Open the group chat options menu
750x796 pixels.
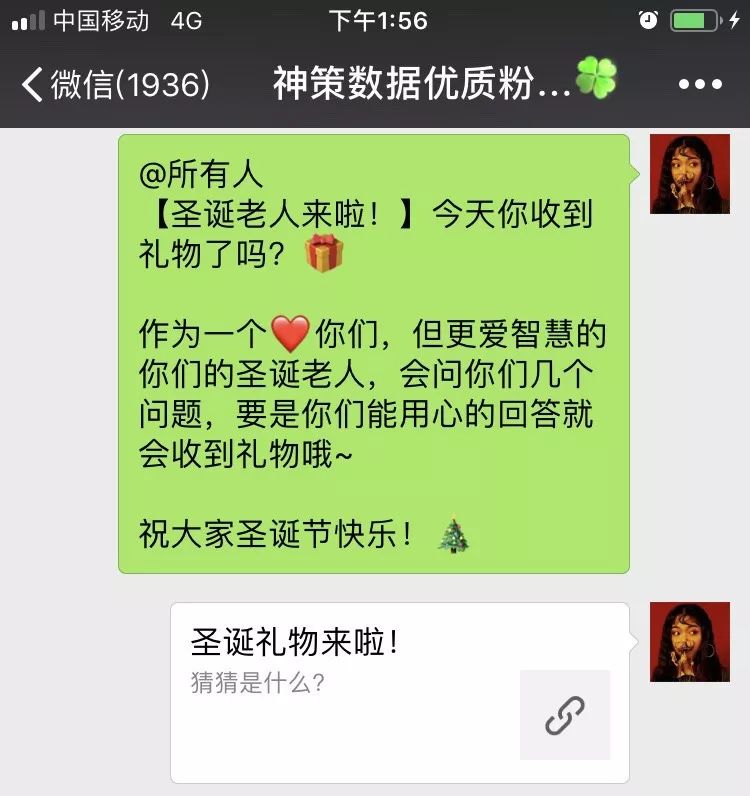pyautogui.click(x=700, y=85)
